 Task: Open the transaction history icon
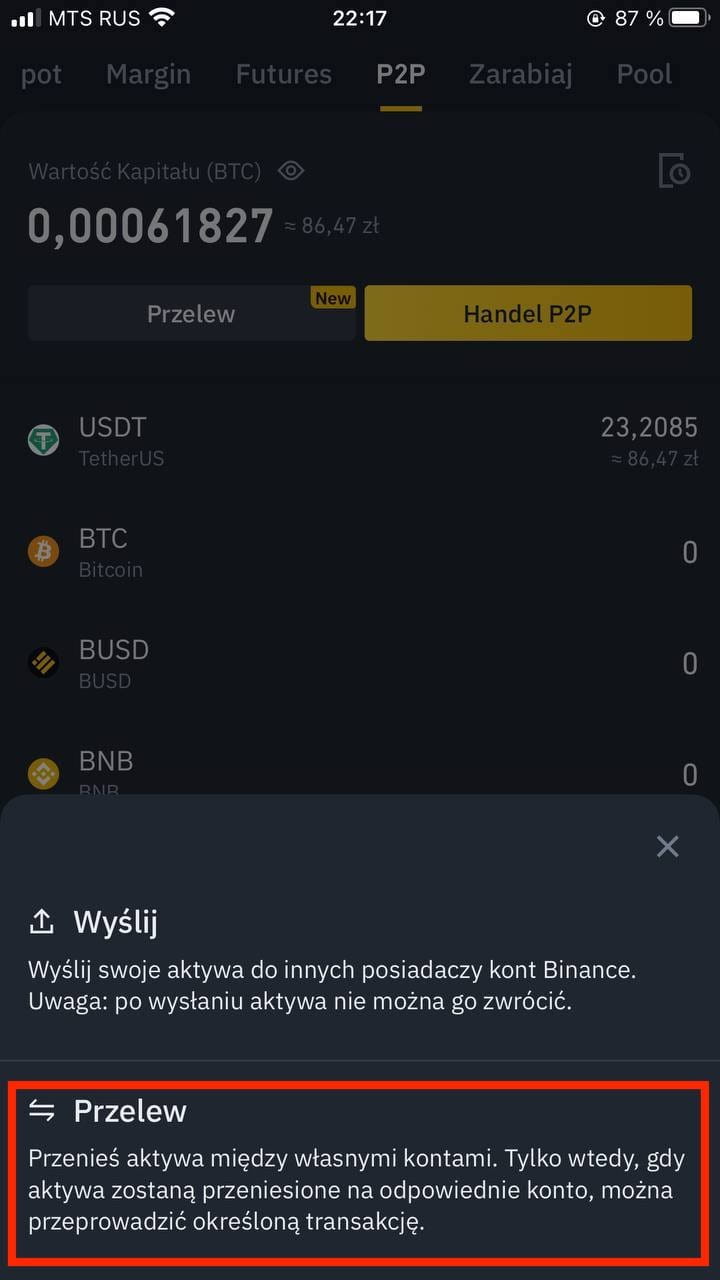point(674,171)
